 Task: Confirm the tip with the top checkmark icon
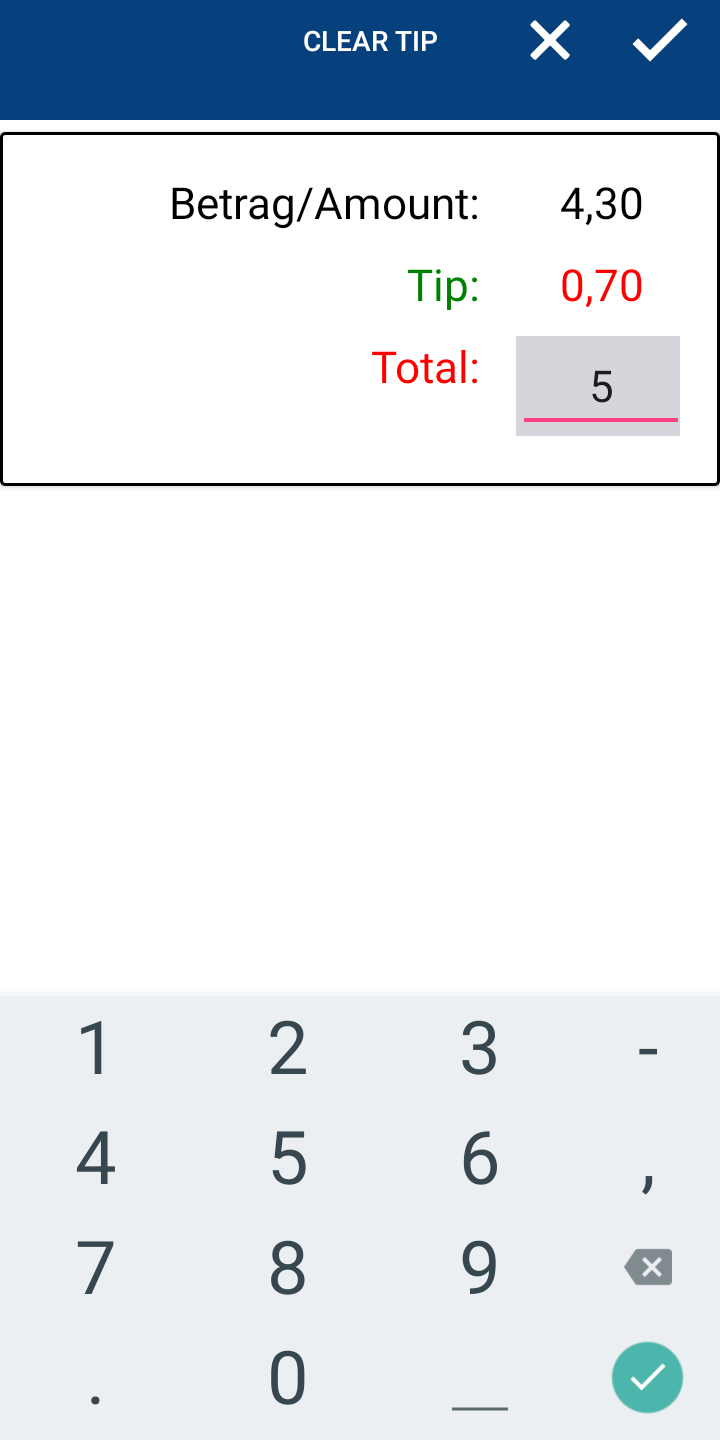[x=660, y=41]
